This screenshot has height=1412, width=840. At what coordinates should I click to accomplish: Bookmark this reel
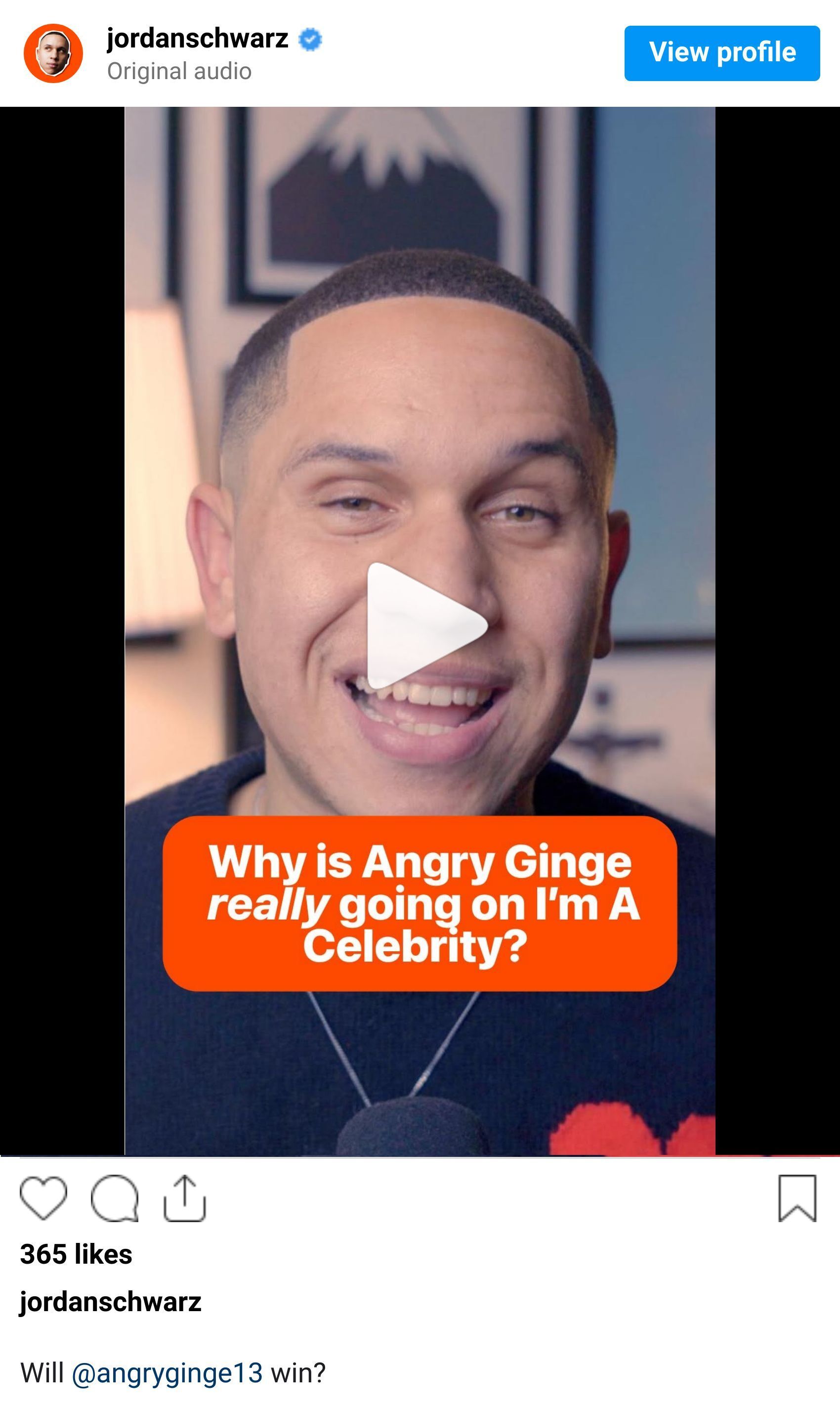point(797,1198)
